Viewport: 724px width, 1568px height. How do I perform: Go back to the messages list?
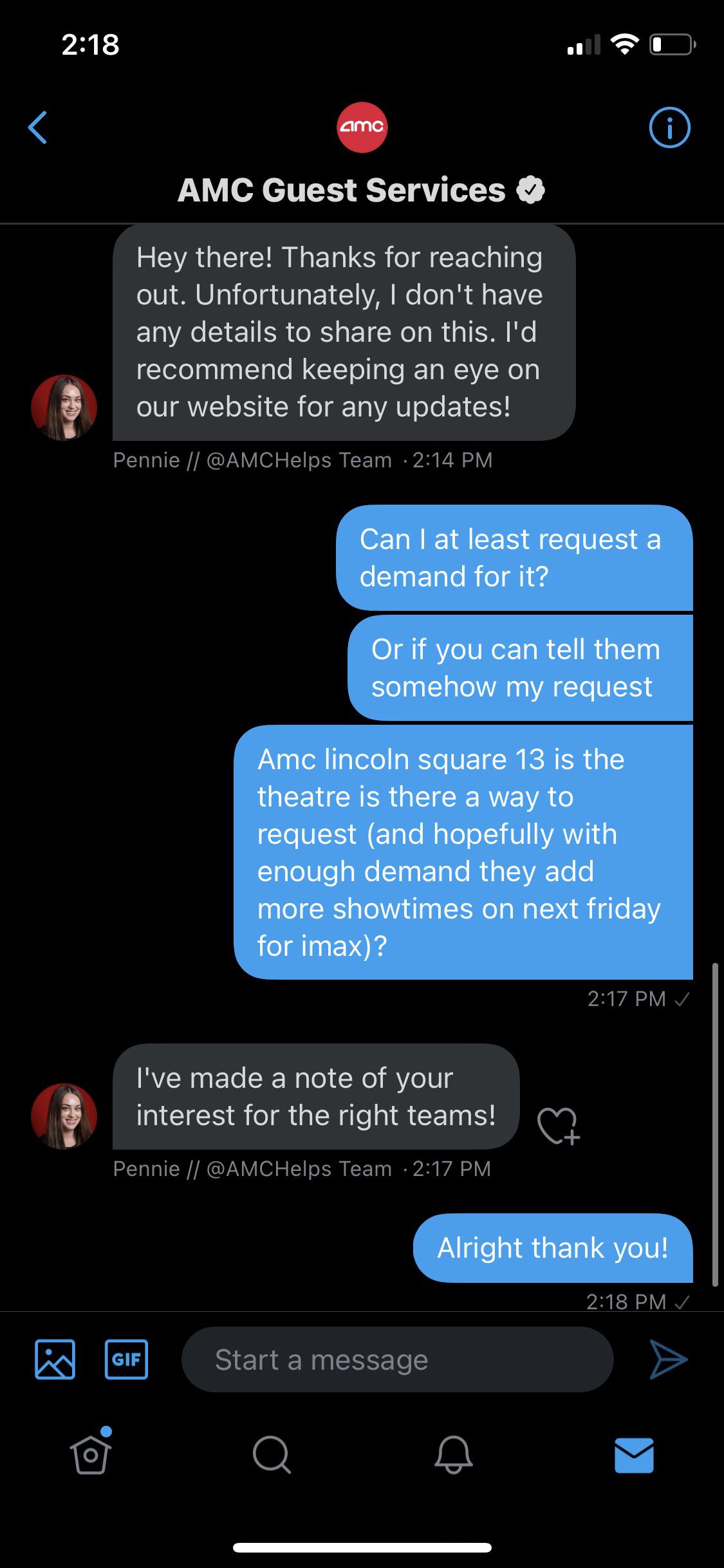click(x=38, y=127)
